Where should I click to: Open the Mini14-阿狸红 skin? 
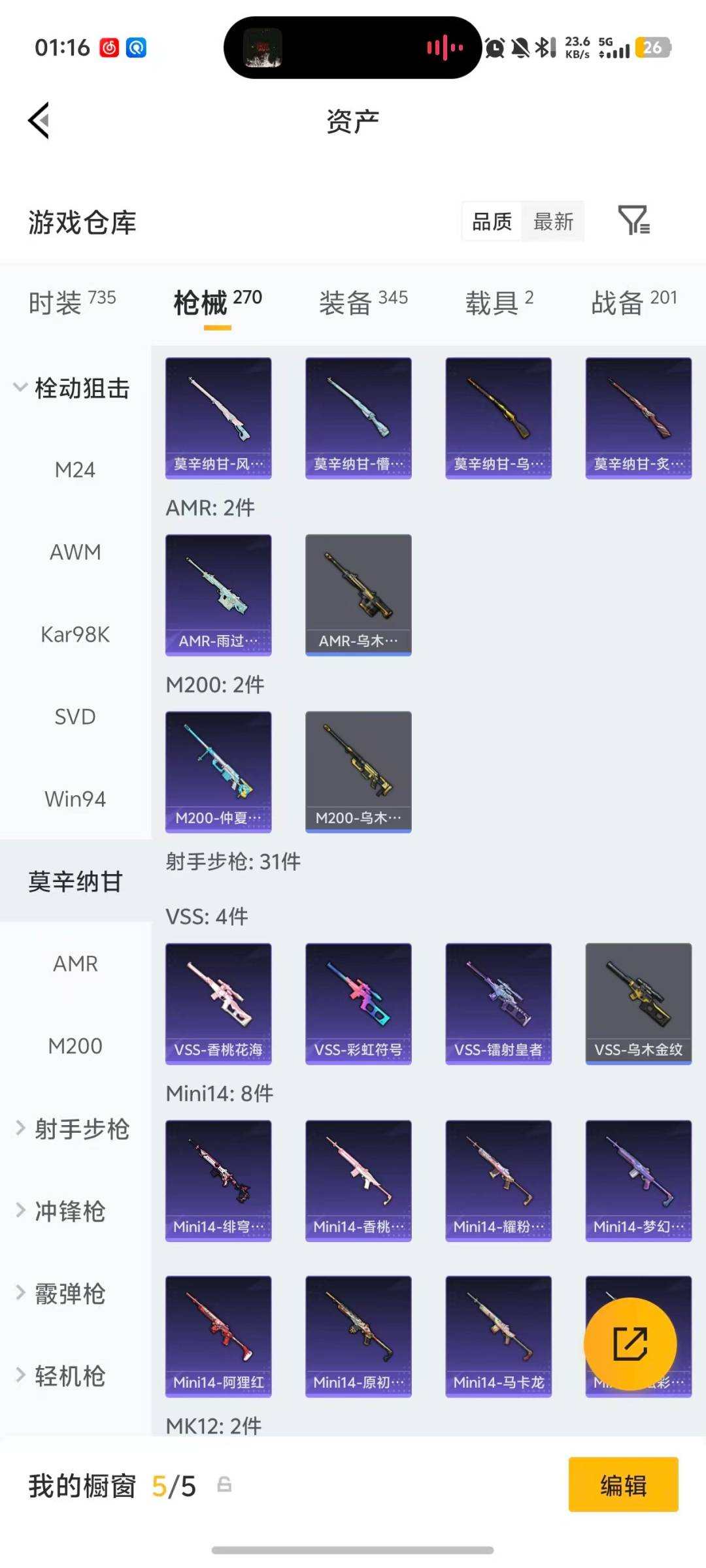(x=218, y=1336)
